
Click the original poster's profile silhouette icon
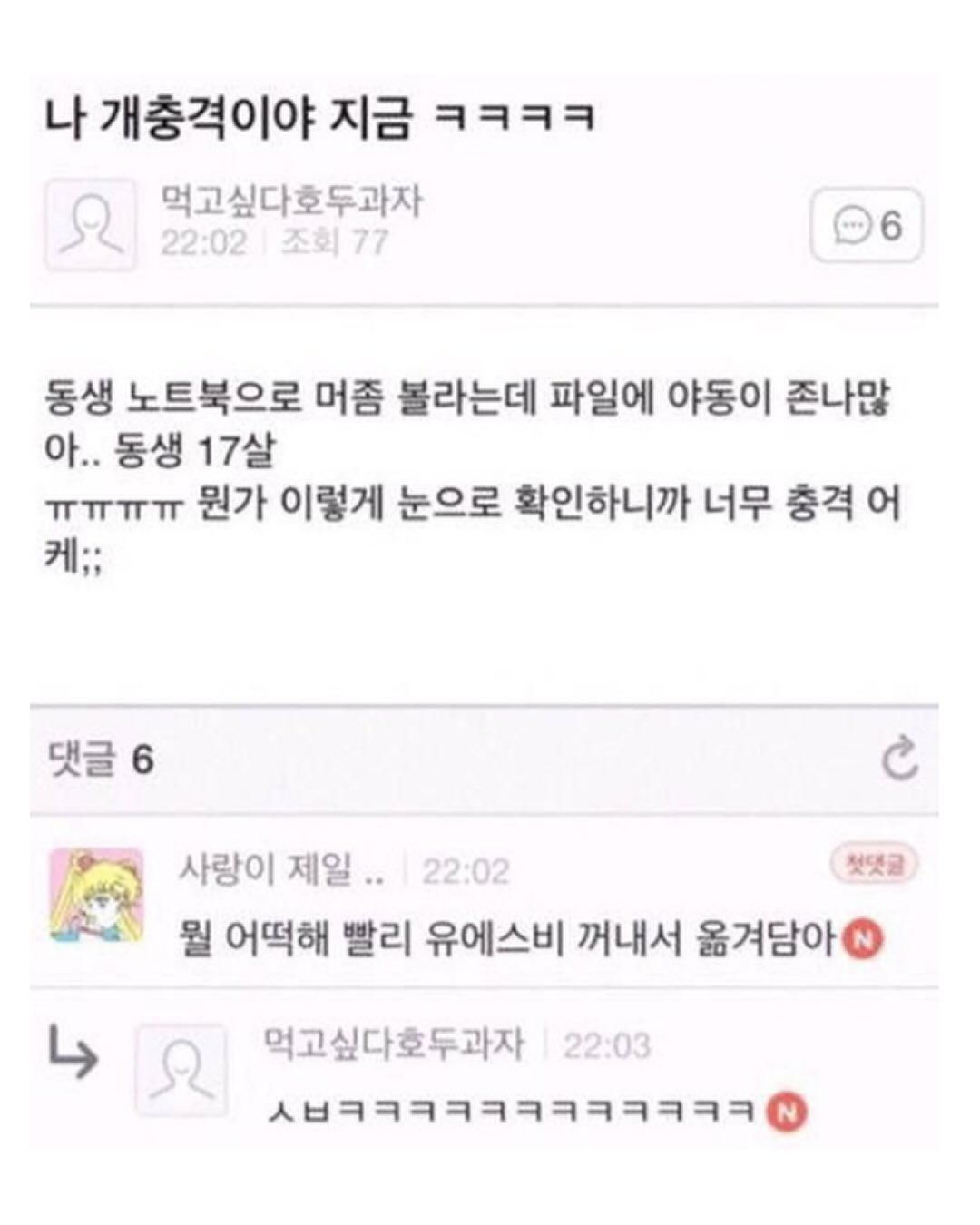coord(91,224)
